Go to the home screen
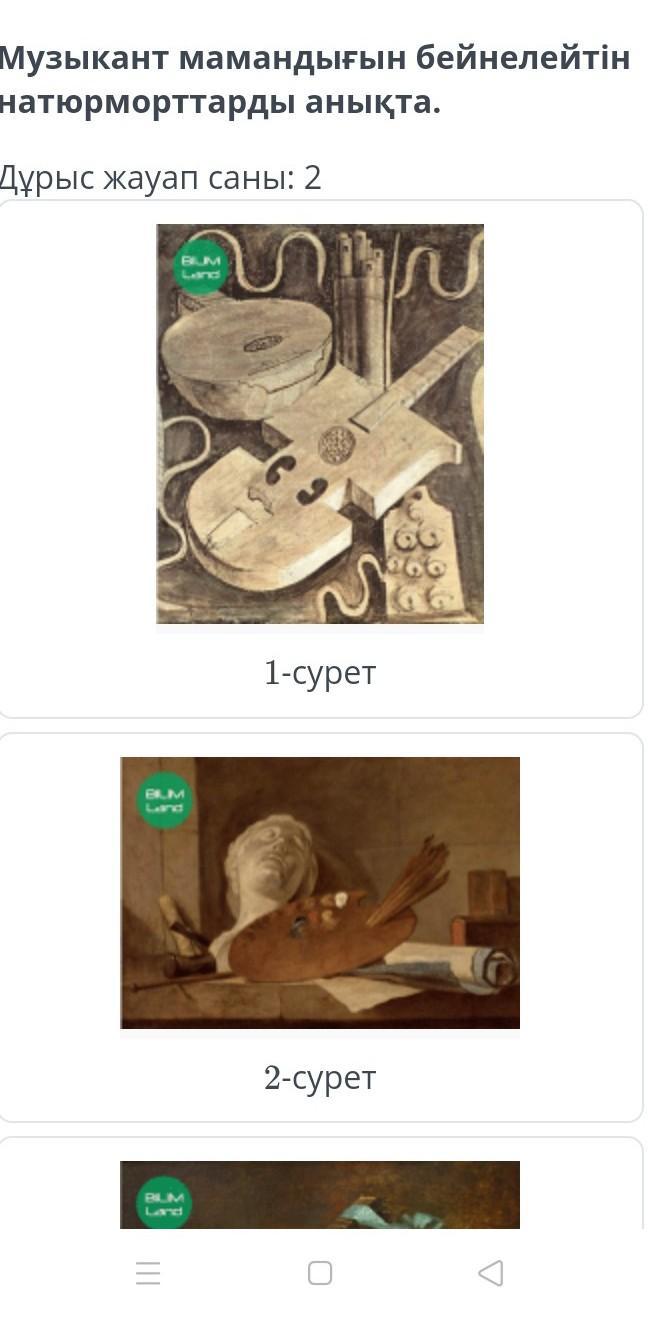Viewport: 648px width, 1317px height. click(x=320, y=1273)
